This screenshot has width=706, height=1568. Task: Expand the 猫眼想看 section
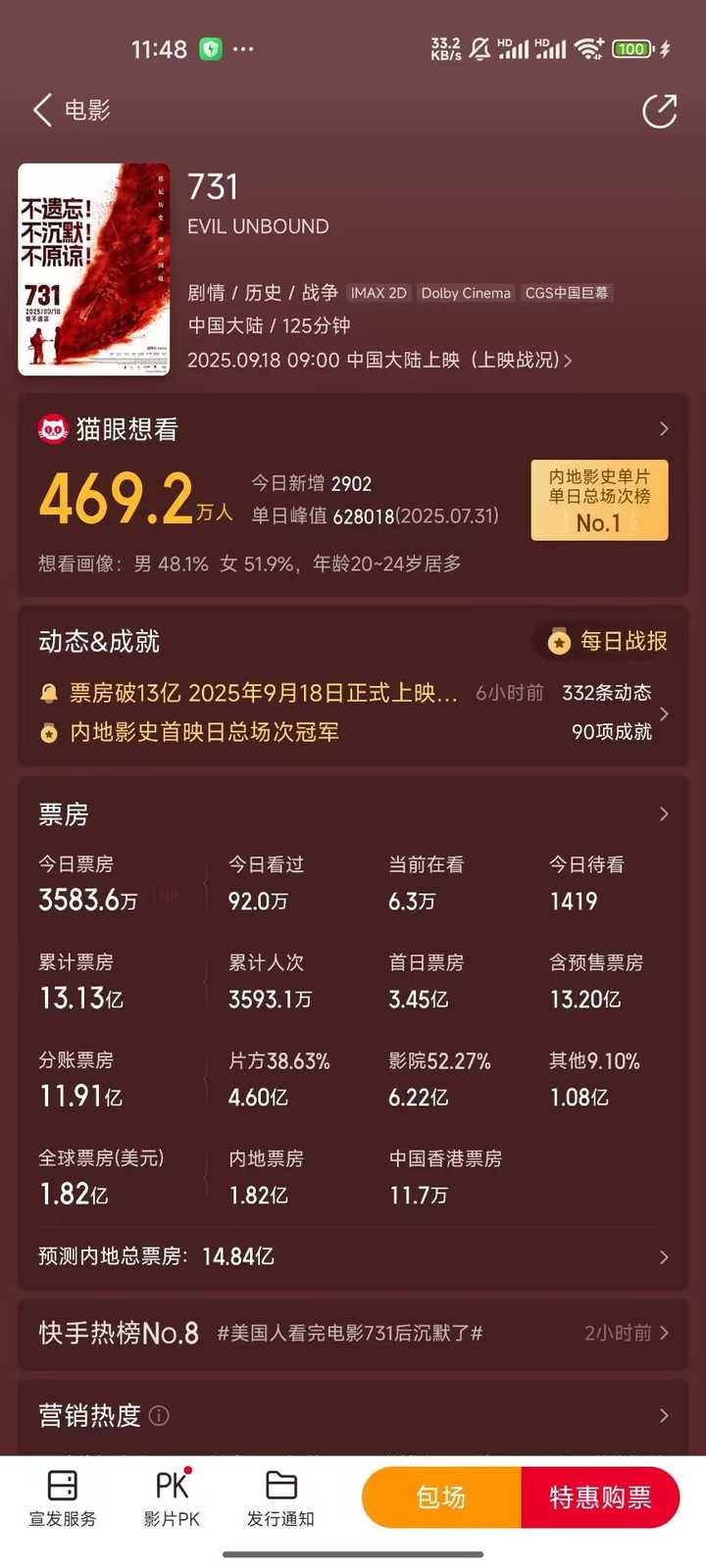tap(663, 429)
